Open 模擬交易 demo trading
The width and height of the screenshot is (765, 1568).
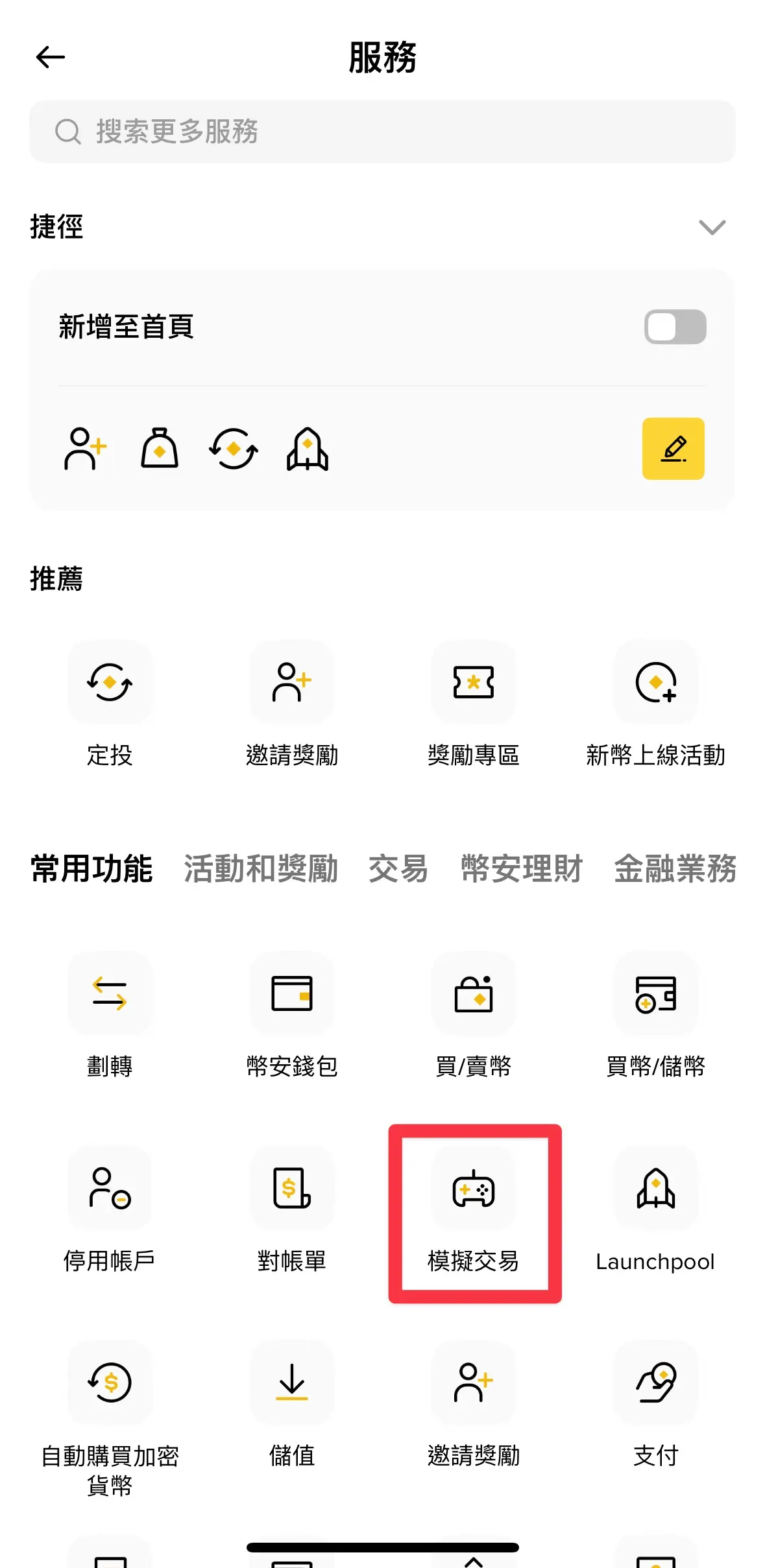(x=474, y=1190)
